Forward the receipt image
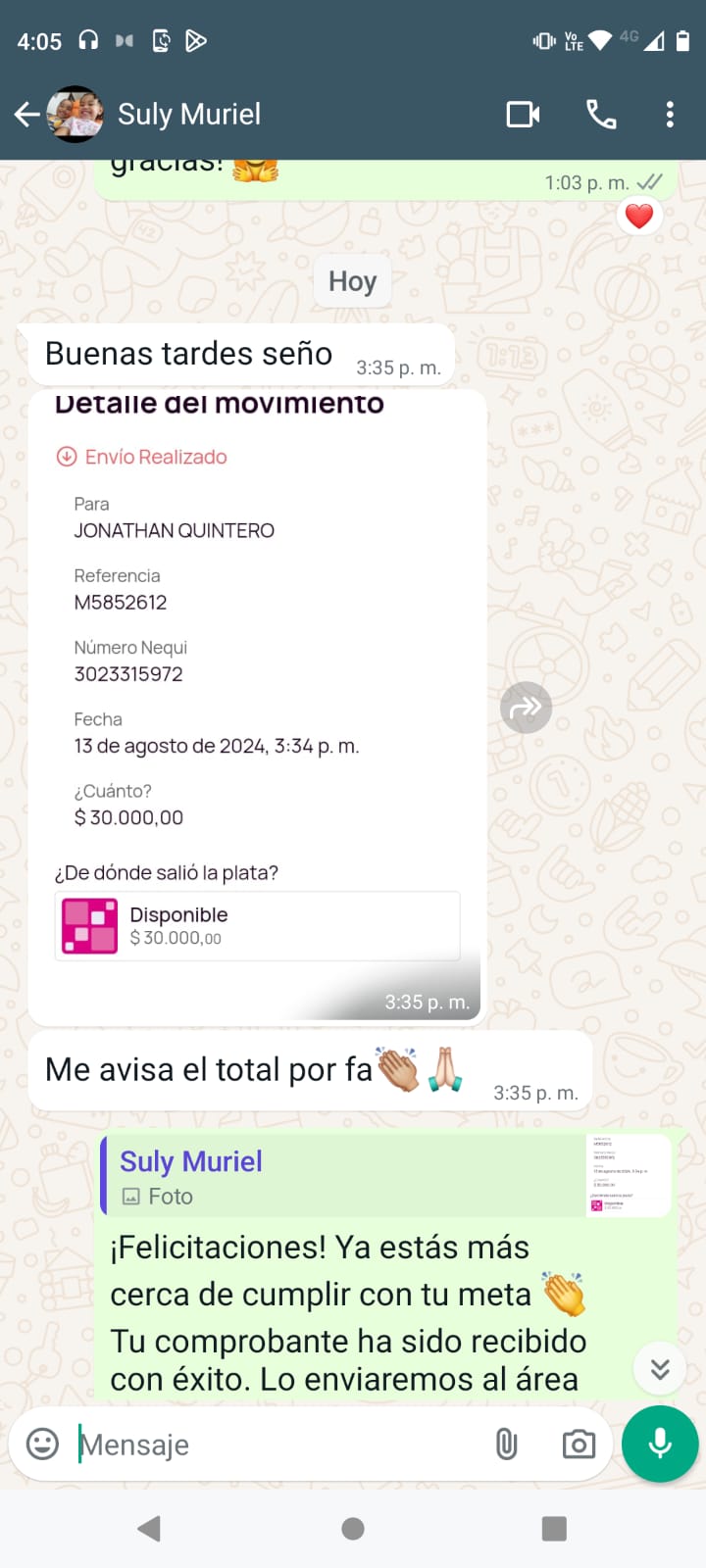 (527, 707)
